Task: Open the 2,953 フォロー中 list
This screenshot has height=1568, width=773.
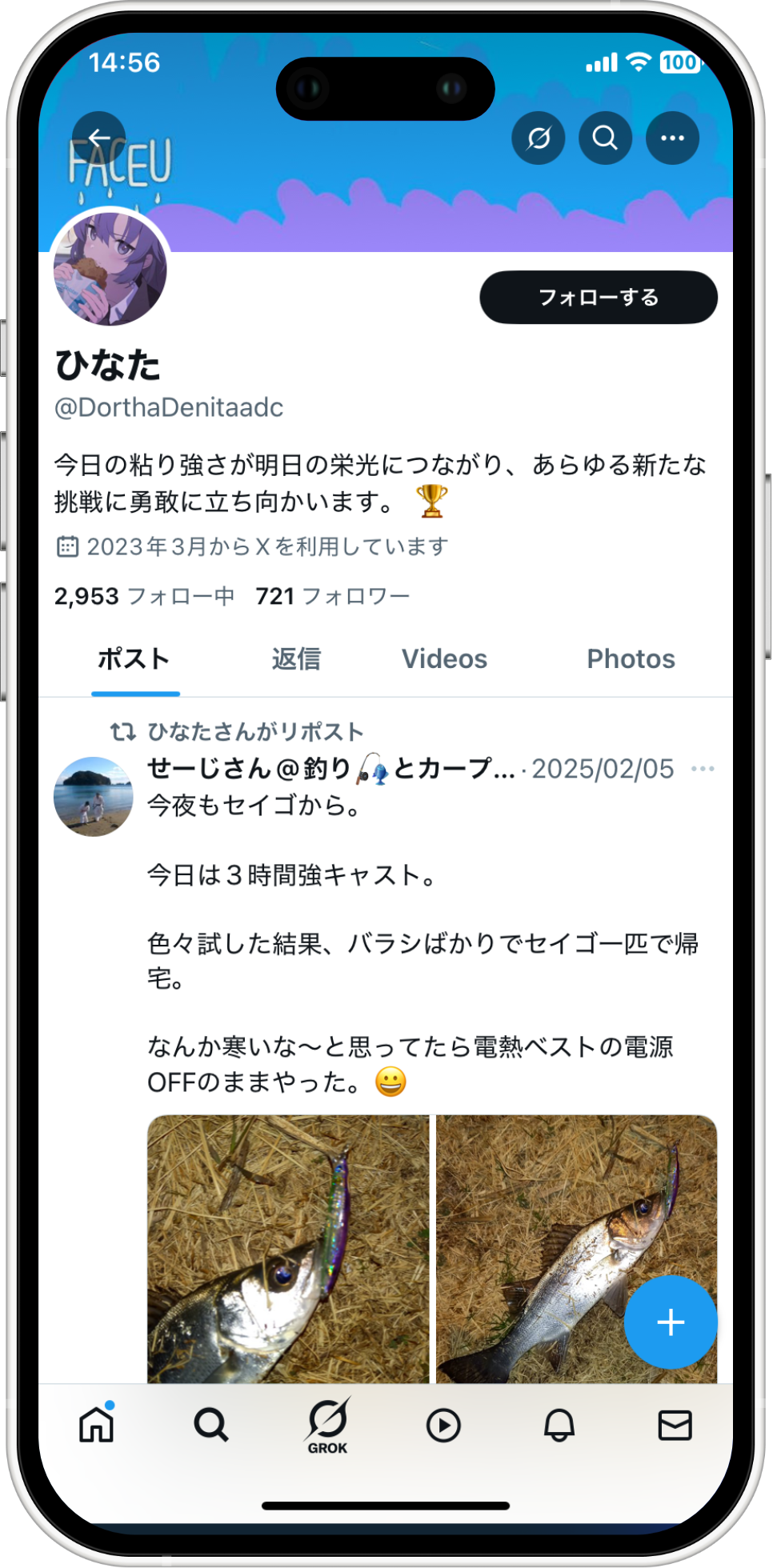Action: 144,596
